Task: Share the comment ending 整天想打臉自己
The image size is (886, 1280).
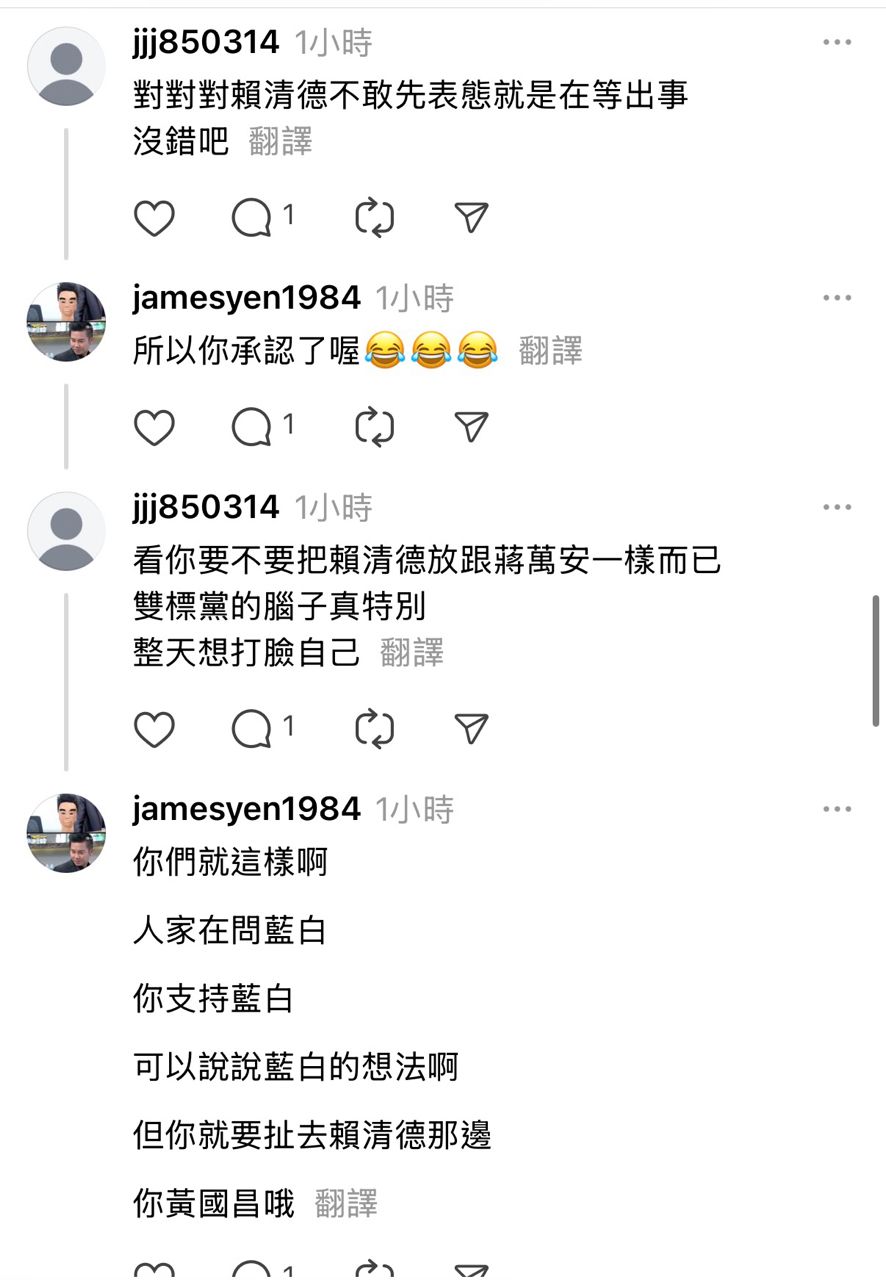Action: 471,730
